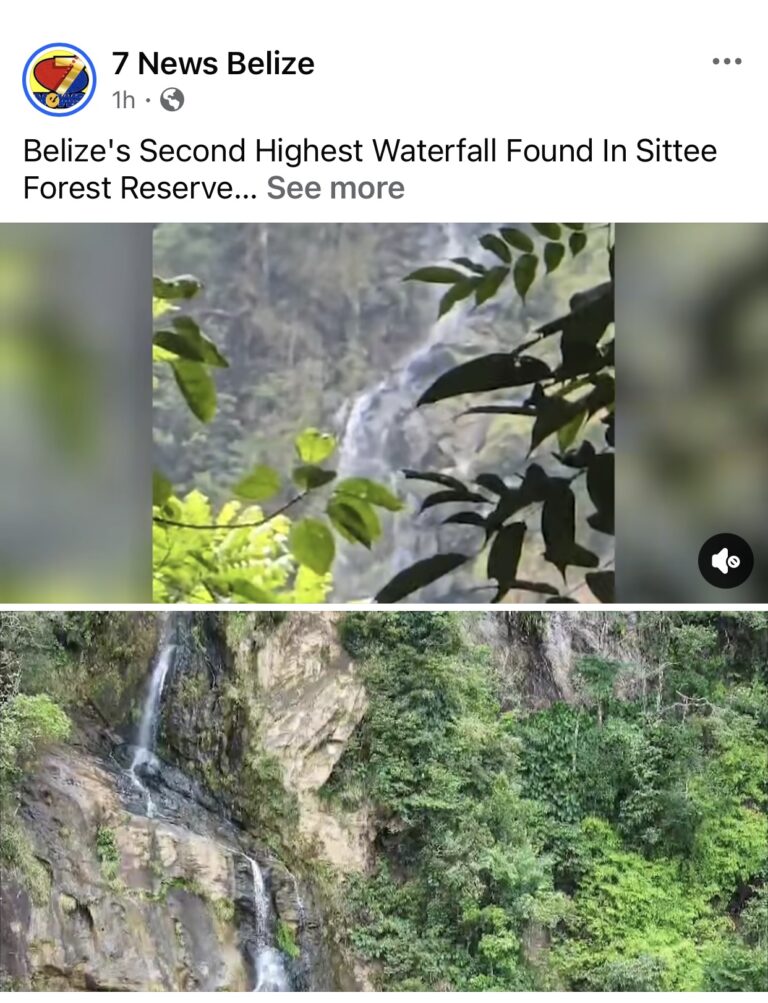Open the 7 News Belize page name
Screen dimensions: 768x1003
[213, 63]
